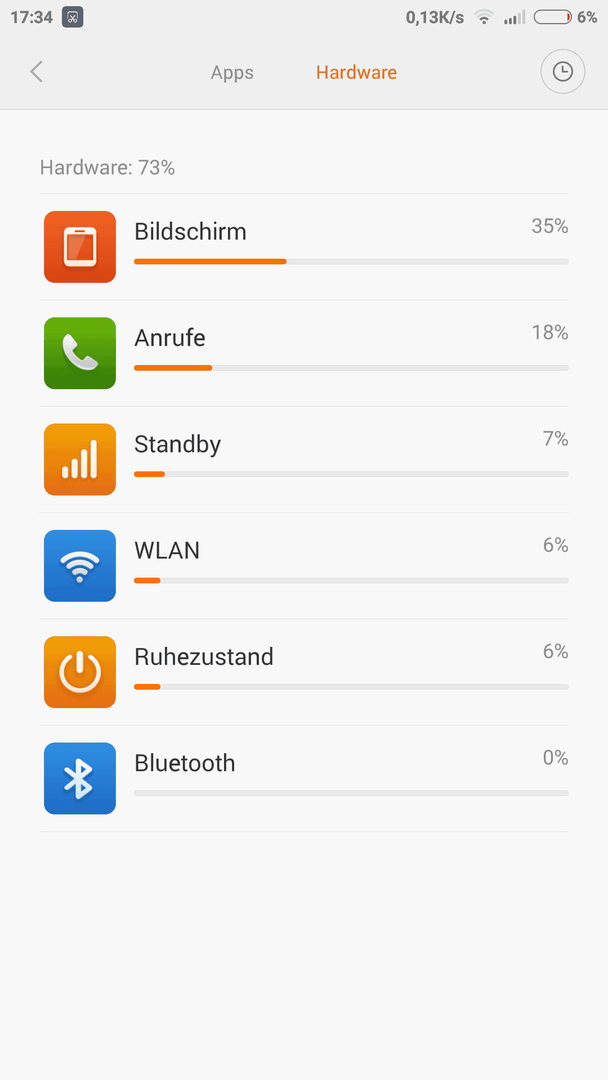Switch to the Apps tab
Image resolution: width=608 pixels, height=1080 pixels.
pyautogui.click(x=232, y=72)
